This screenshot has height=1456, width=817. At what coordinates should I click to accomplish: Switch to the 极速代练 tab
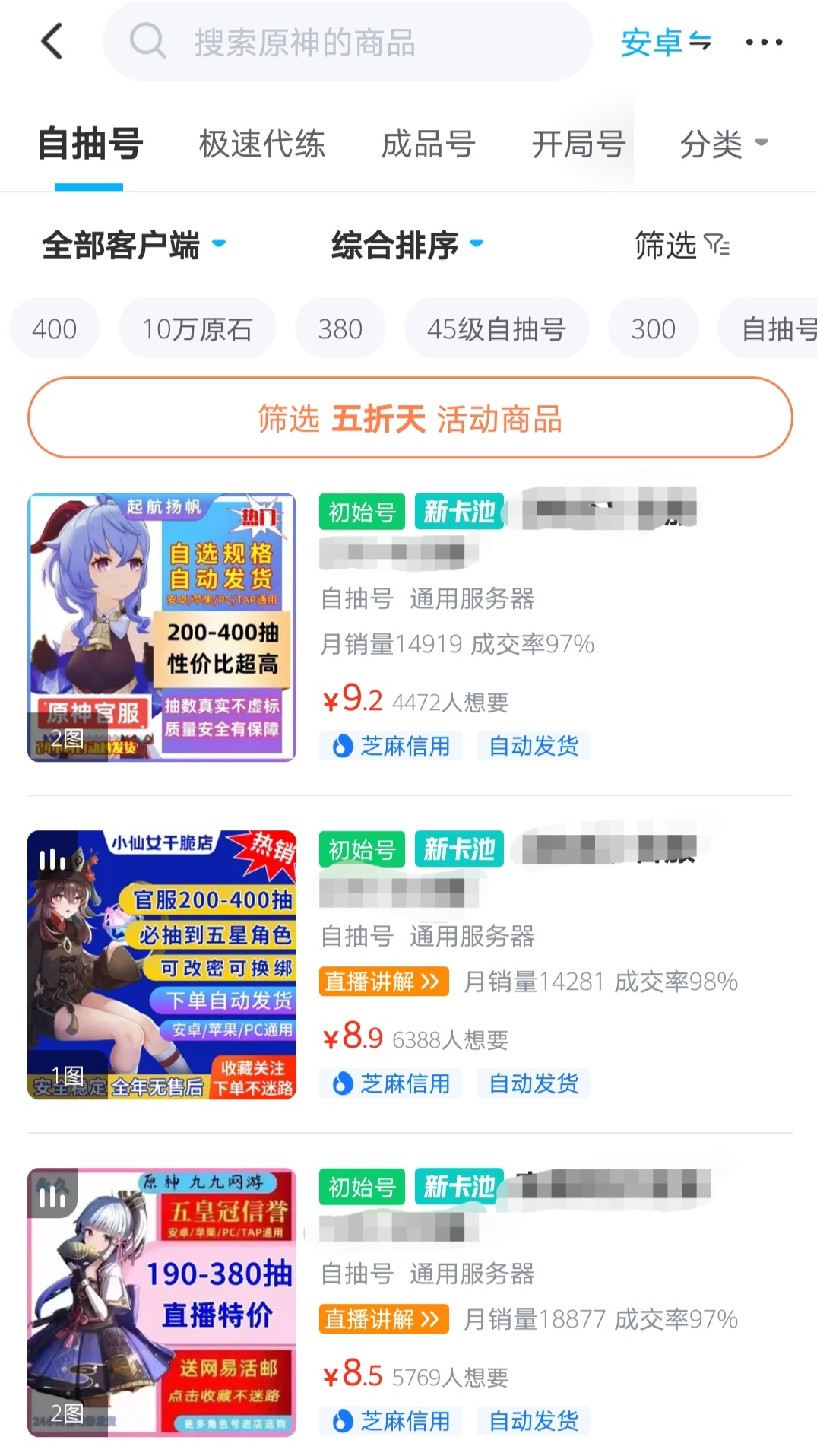pyautogui.click(x=261, y=144)
